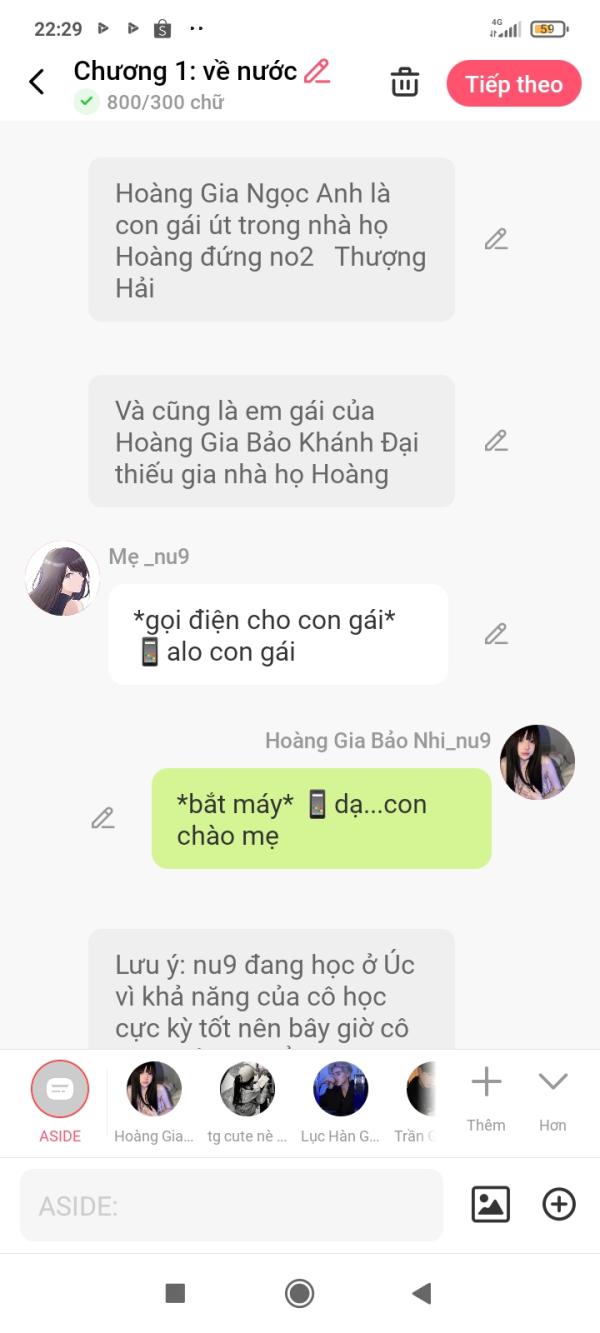Go to the system home screen

(x=299, y=1293)
